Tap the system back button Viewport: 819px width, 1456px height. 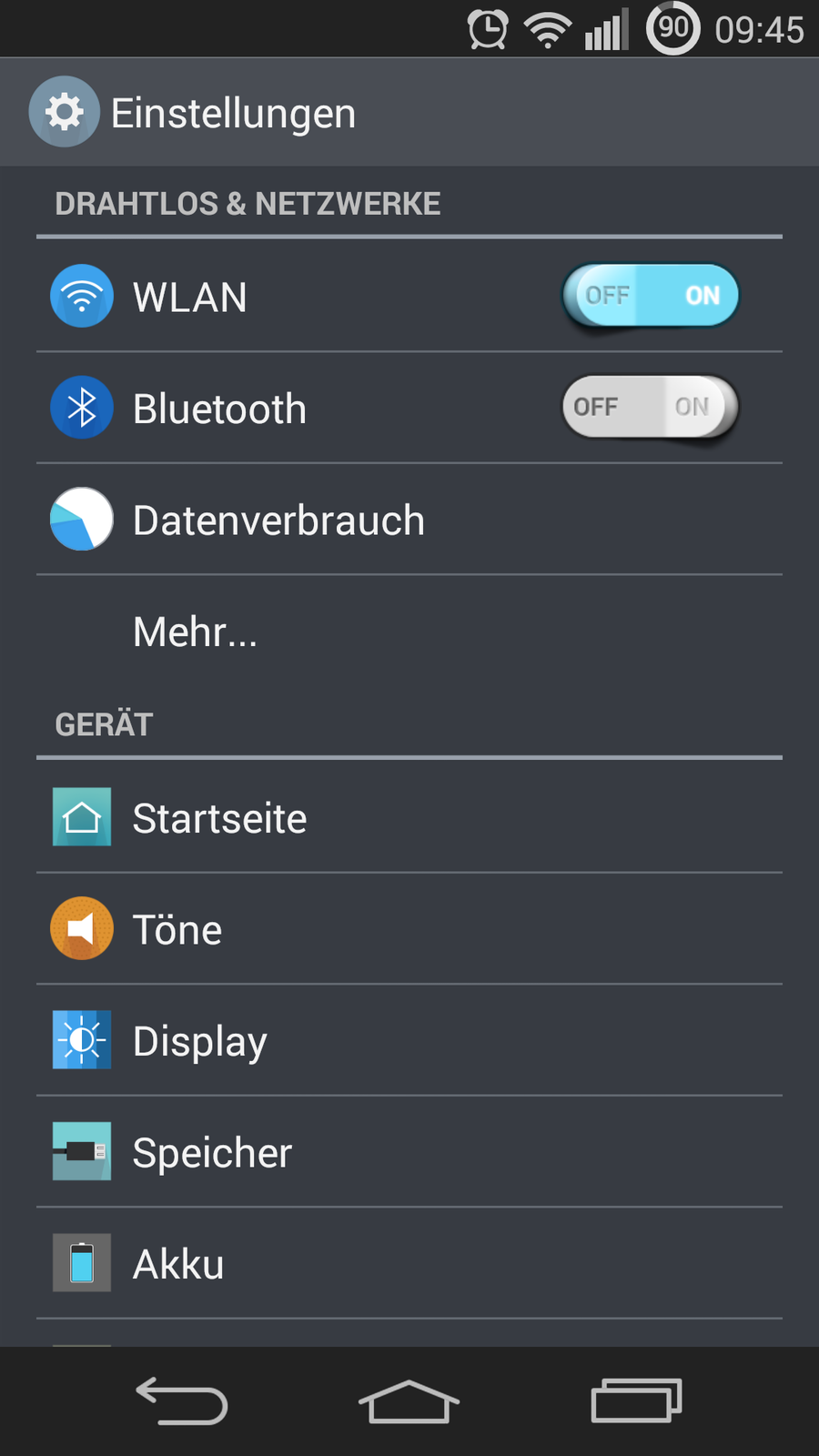(182, 1401)
